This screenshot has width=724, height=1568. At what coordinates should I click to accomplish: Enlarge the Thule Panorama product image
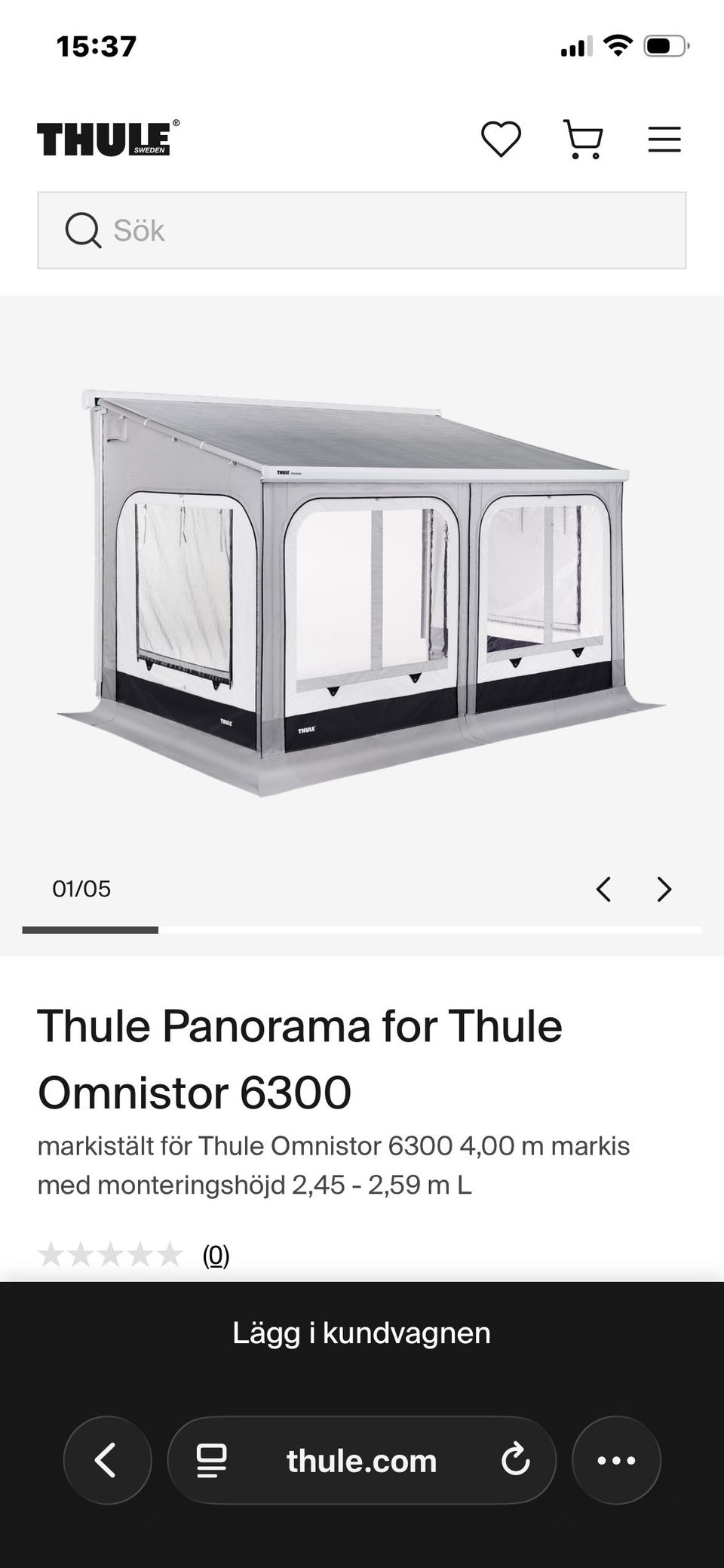[362, 592]
